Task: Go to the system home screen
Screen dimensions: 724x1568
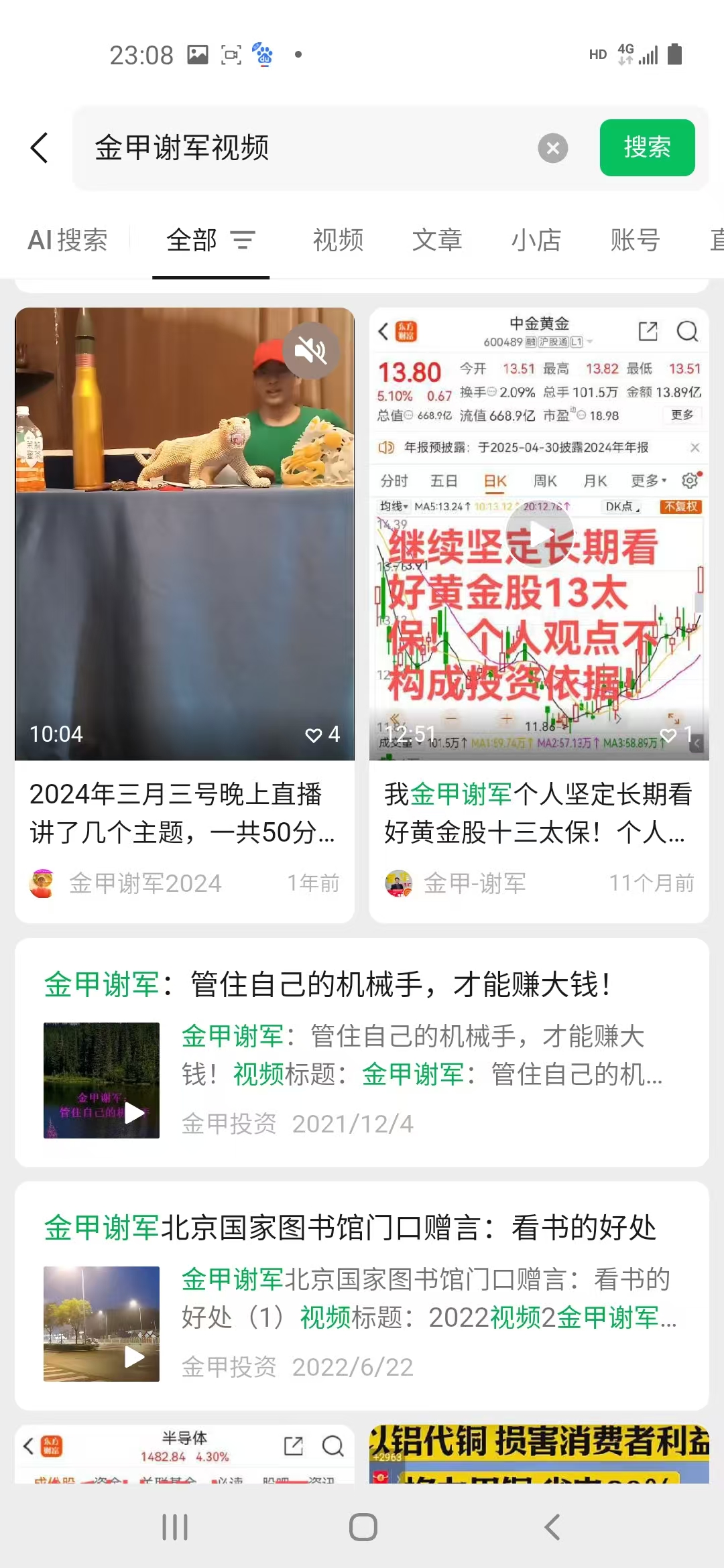Action: 363,1528
